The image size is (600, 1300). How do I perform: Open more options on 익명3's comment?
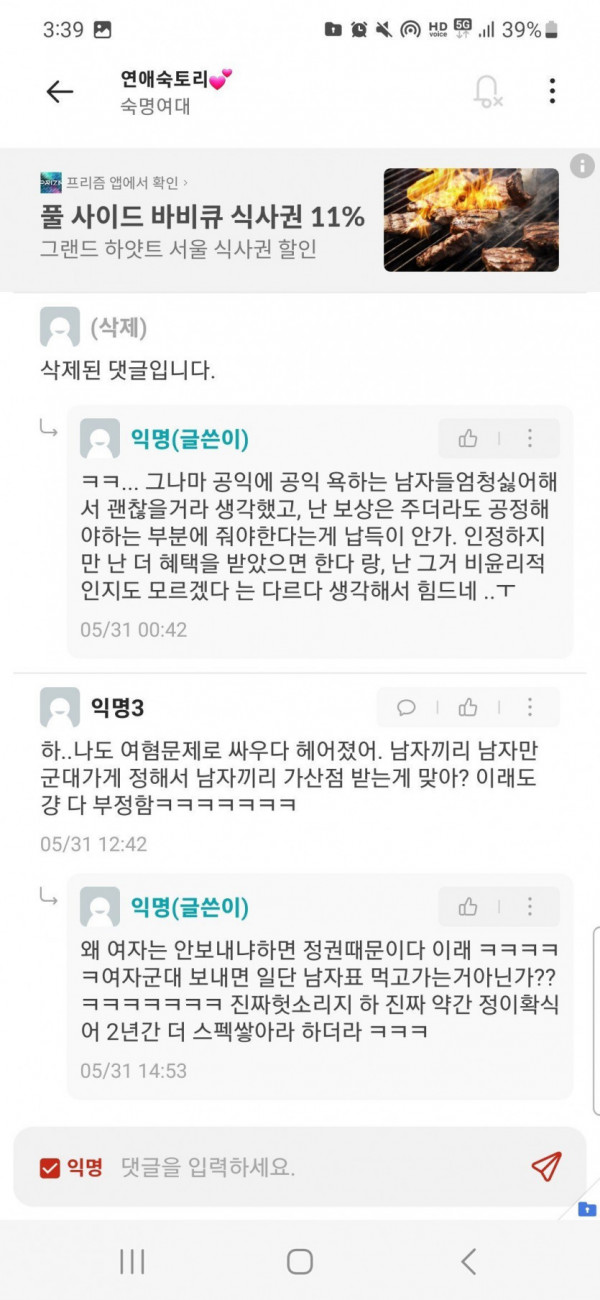tap(530, 708)
